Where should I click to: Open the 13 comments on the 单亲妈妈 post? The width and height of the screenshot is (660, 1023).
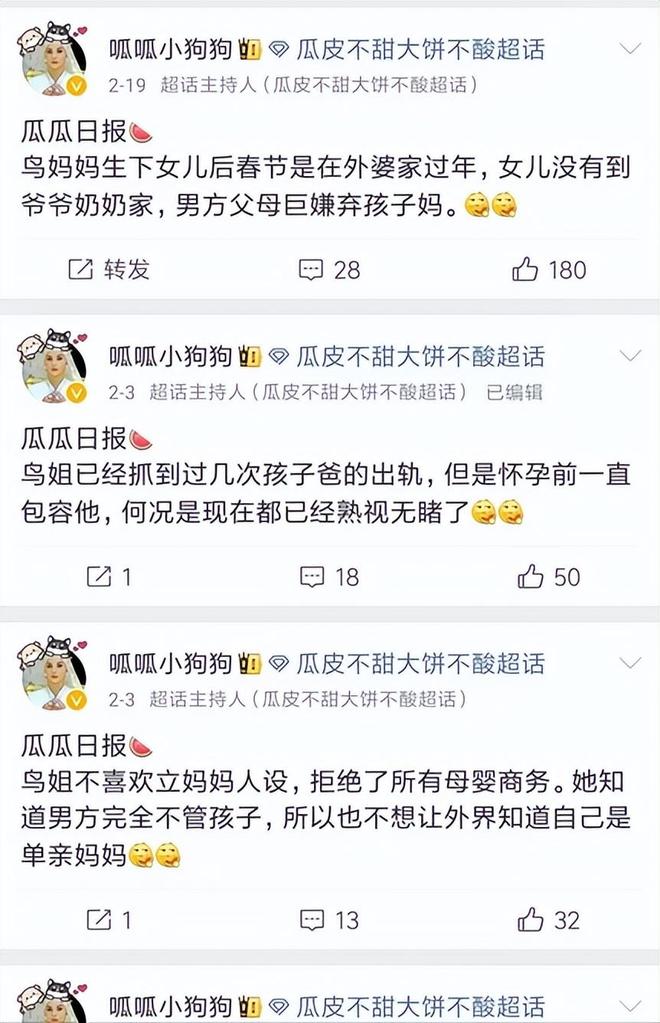click(329, 920)
